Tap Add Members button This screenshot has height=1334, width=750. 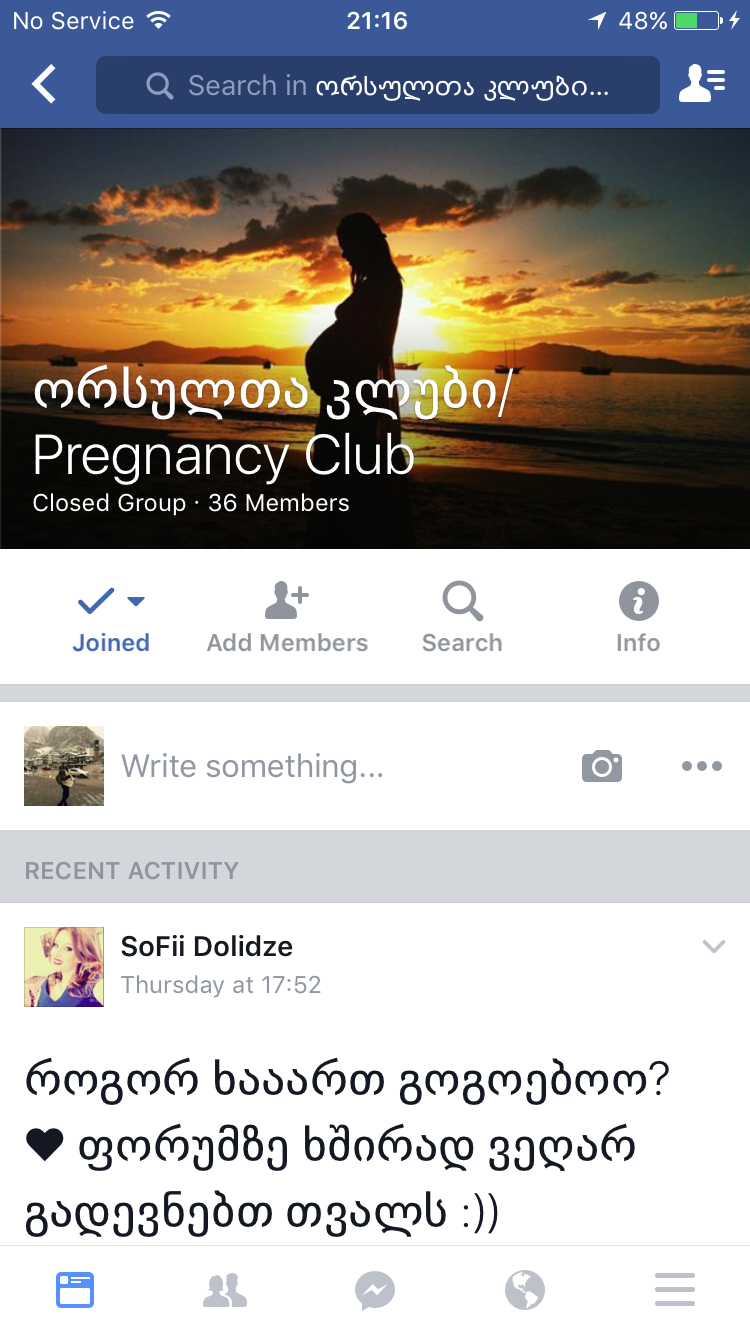tap(287, 620)
